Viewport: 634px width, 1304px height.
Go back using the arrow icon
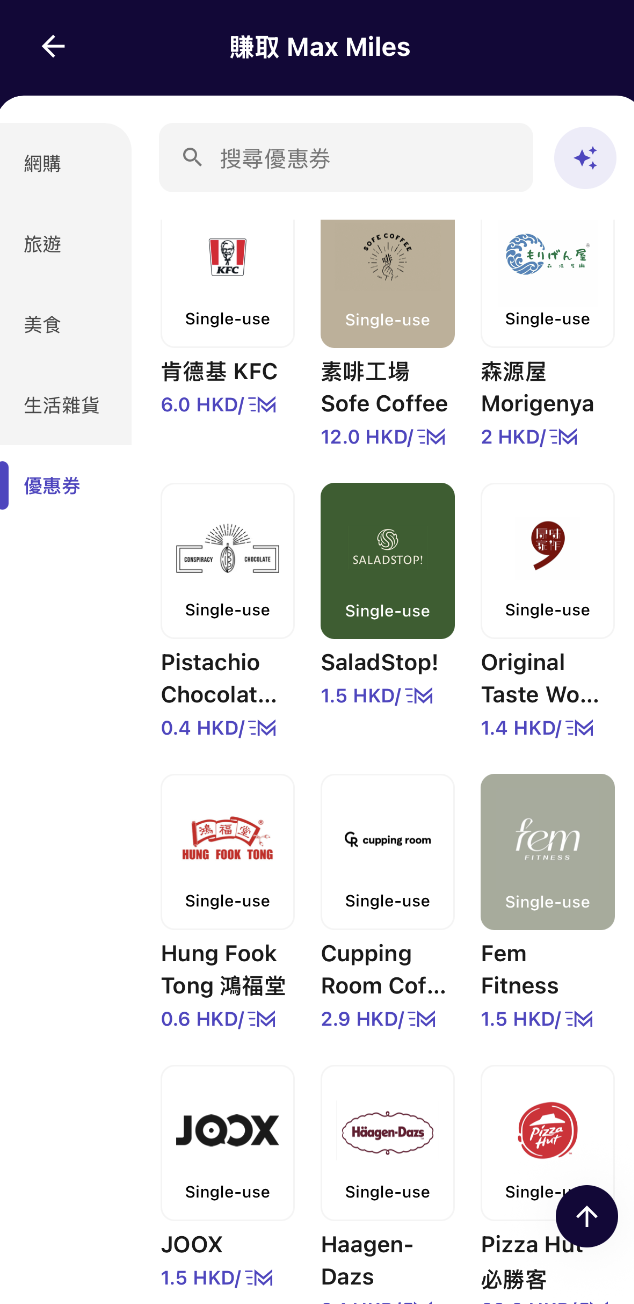(53, 47)
